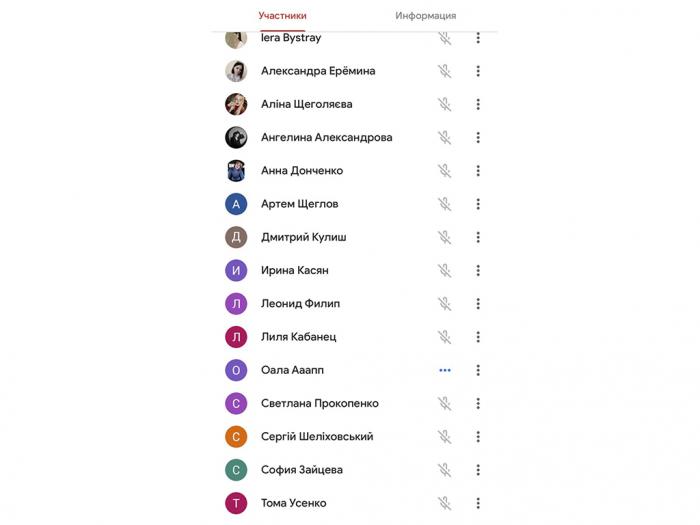Image resolution: width=700 pixels, height=525 pixels.
Task: Tap the mute icon for Артем Щеглов
Action: [444, 204]
